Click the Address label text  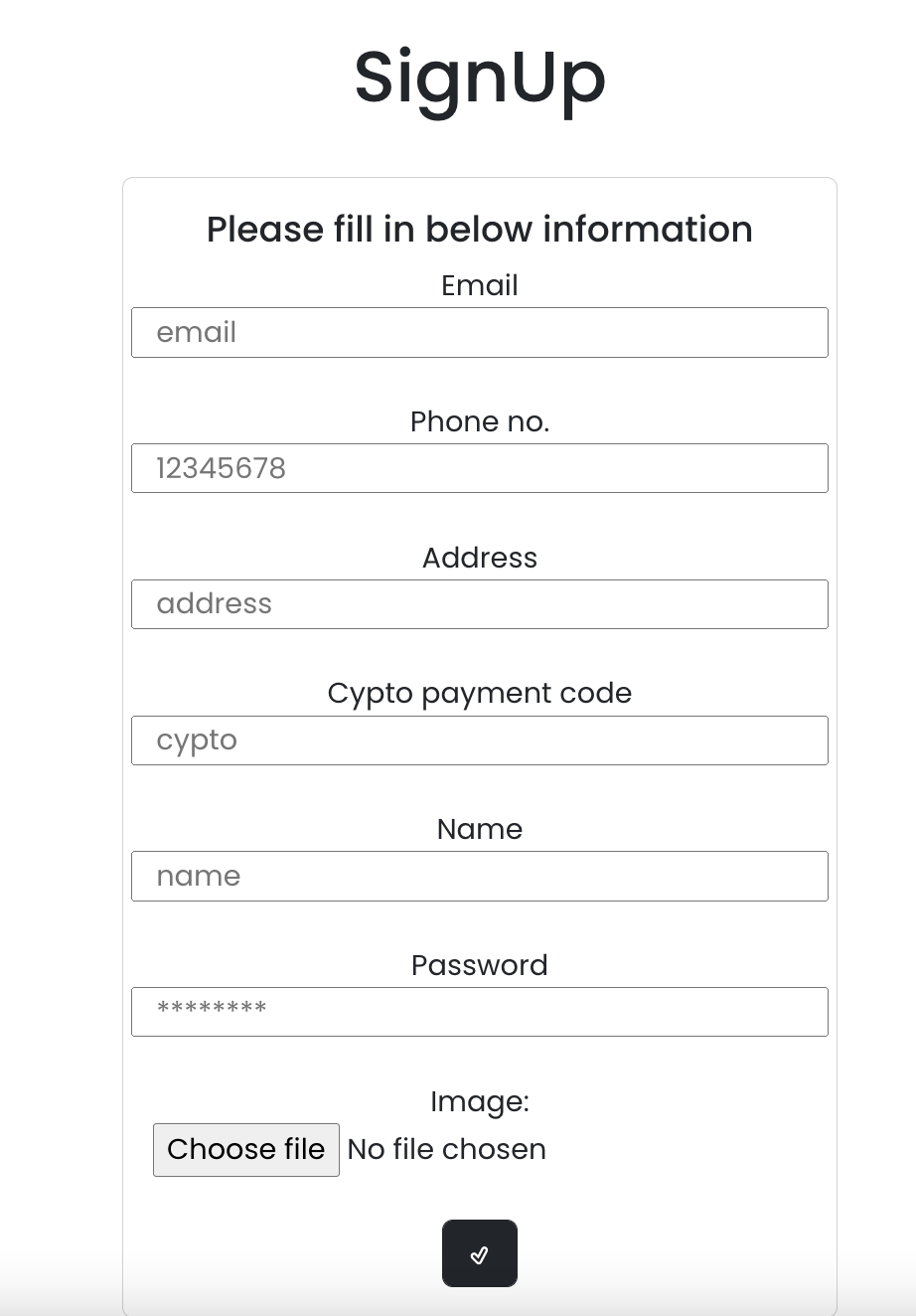click(480, 558)
